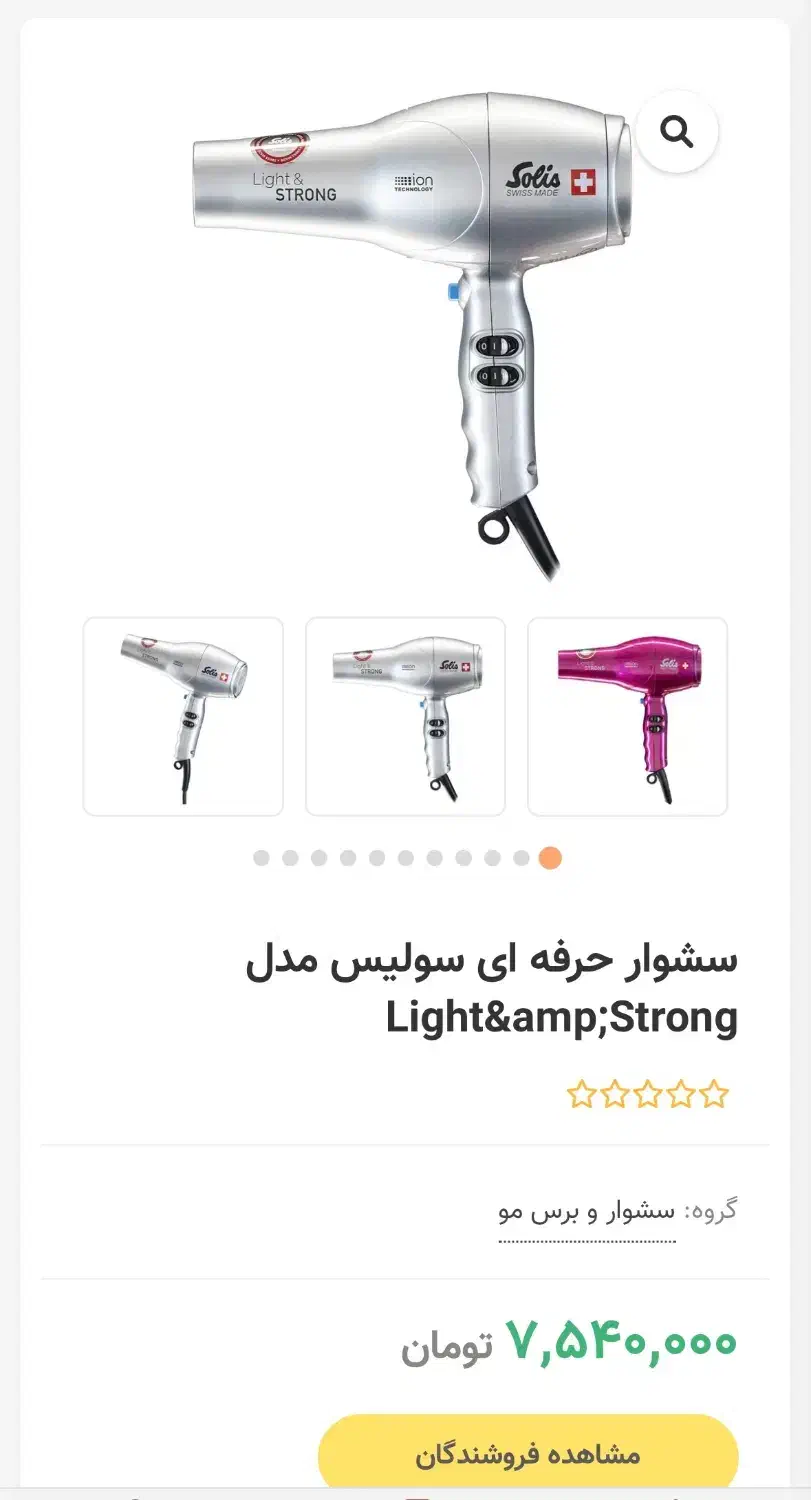Select the middle silver hair dryer thumbnail
This screenshot has height=1500, width=811.
[x=405, y=716]
